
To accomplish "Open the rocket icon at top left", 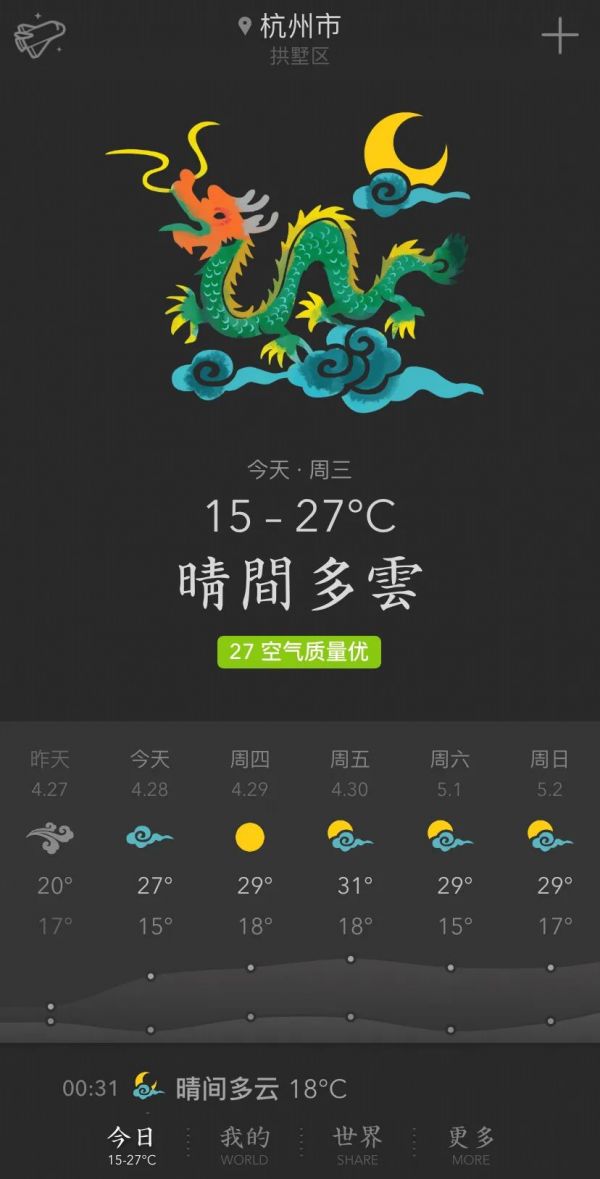I will click(x=38, y=37).
